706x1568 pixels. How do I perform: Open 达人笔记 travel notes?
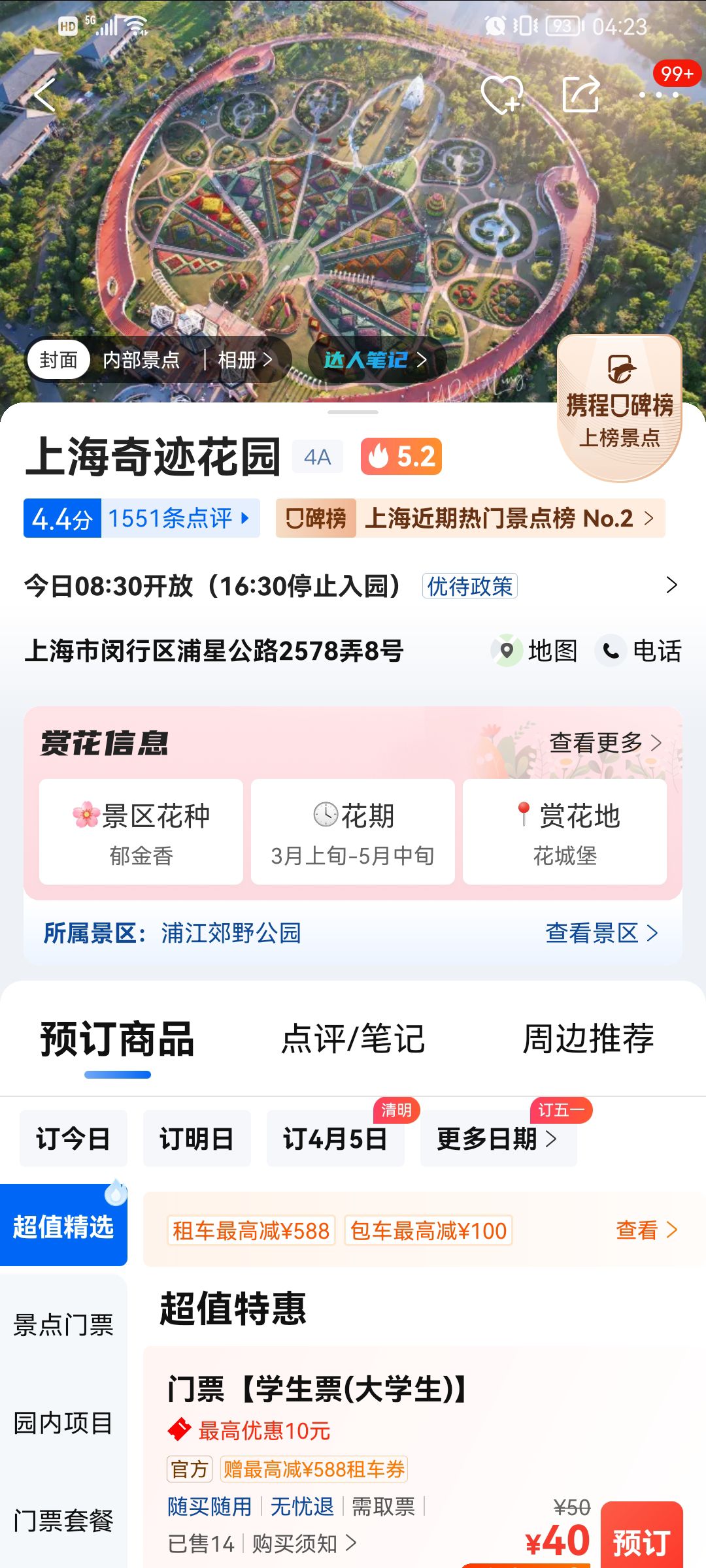point(376,359)
